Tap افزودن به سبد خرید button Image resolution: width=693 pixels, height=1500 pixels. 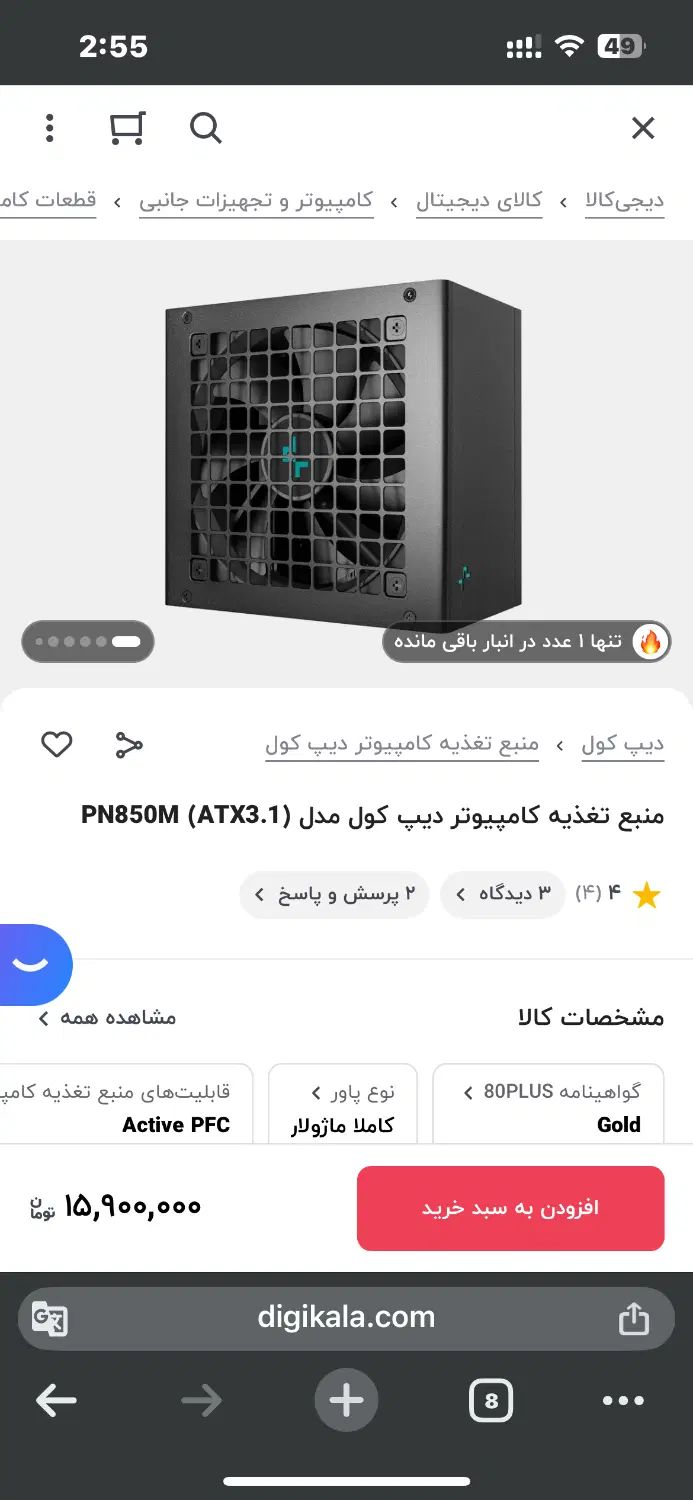(510, 1208)
